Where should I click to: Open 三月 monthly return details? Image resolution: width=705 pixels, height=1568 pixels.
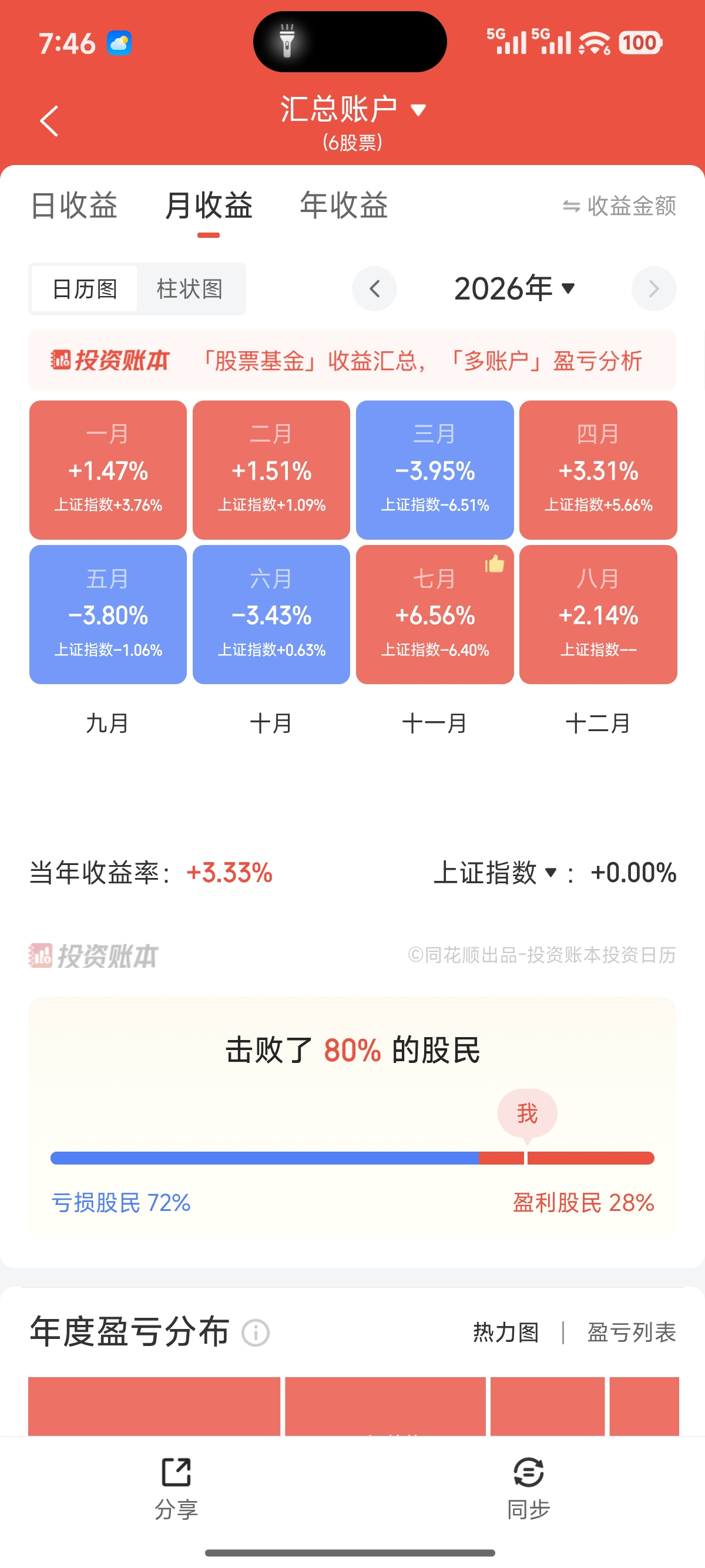click(435, 470)
